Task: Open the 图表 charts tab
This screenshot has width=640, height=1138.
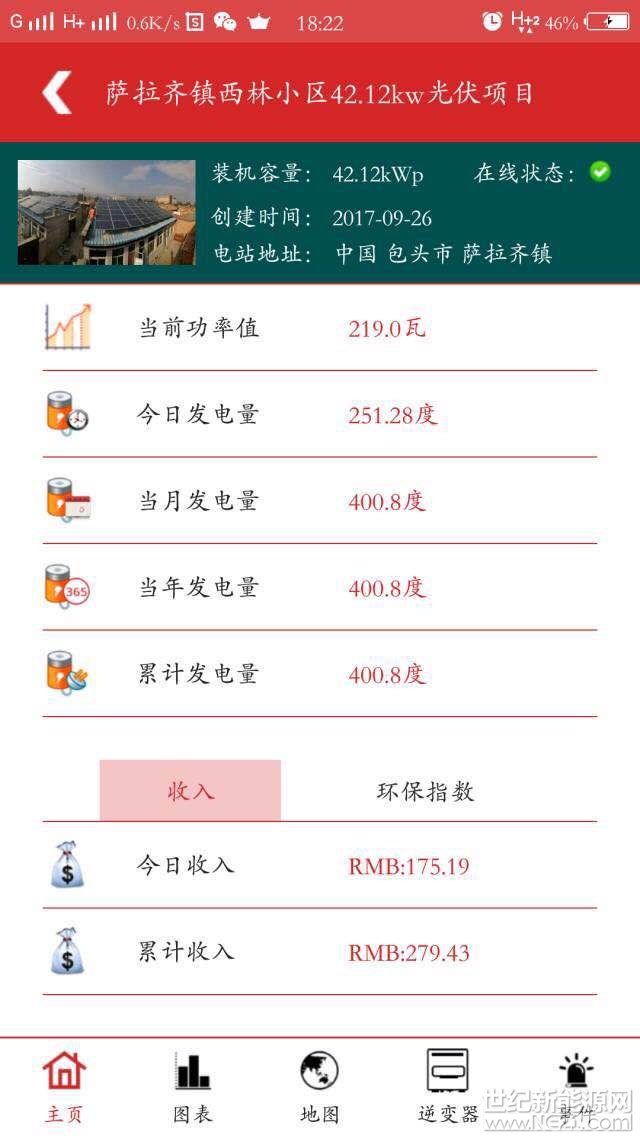Action: (192, 1085)
